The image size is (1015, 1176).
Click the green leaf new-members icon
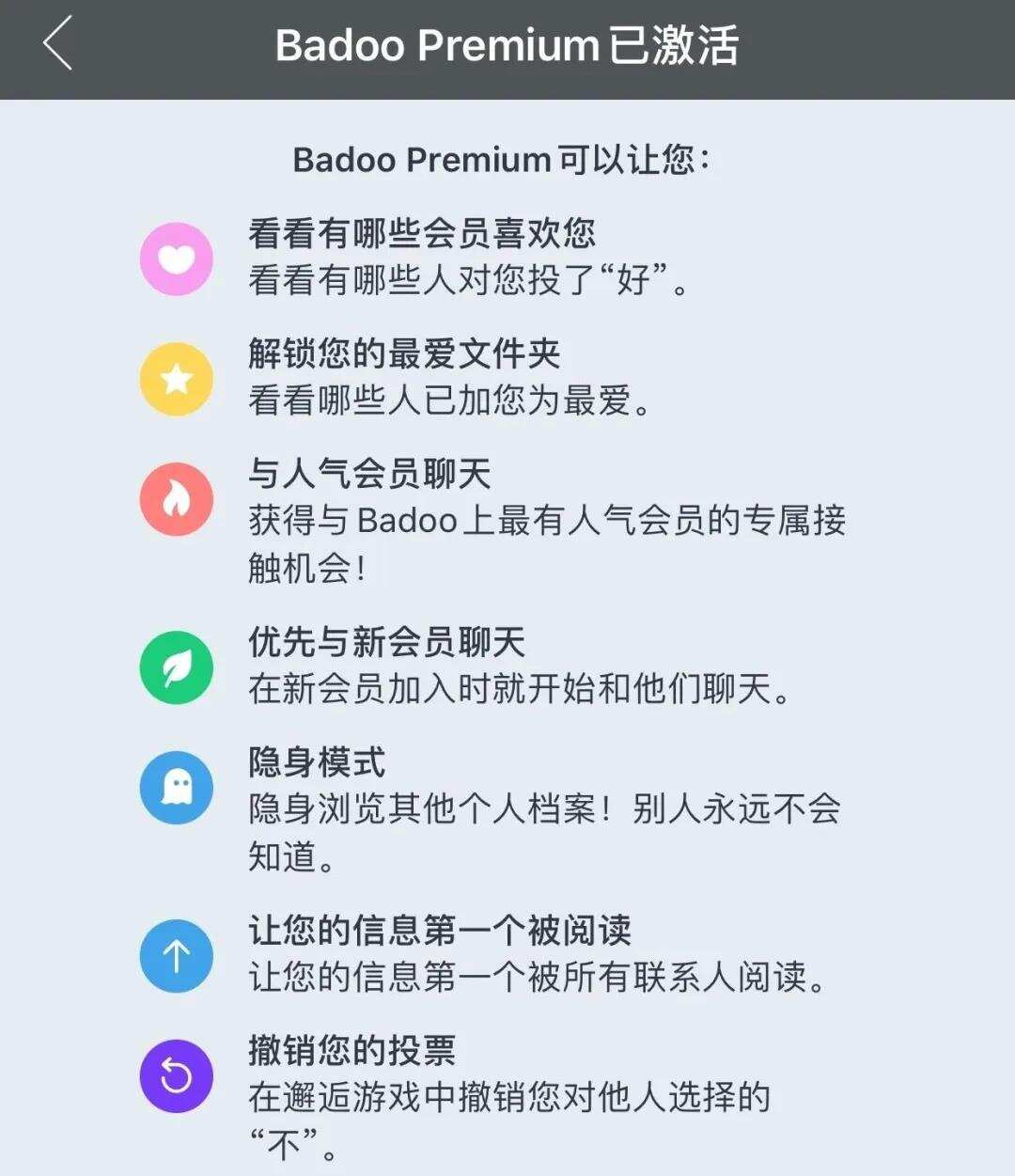(x=176, y=666)
